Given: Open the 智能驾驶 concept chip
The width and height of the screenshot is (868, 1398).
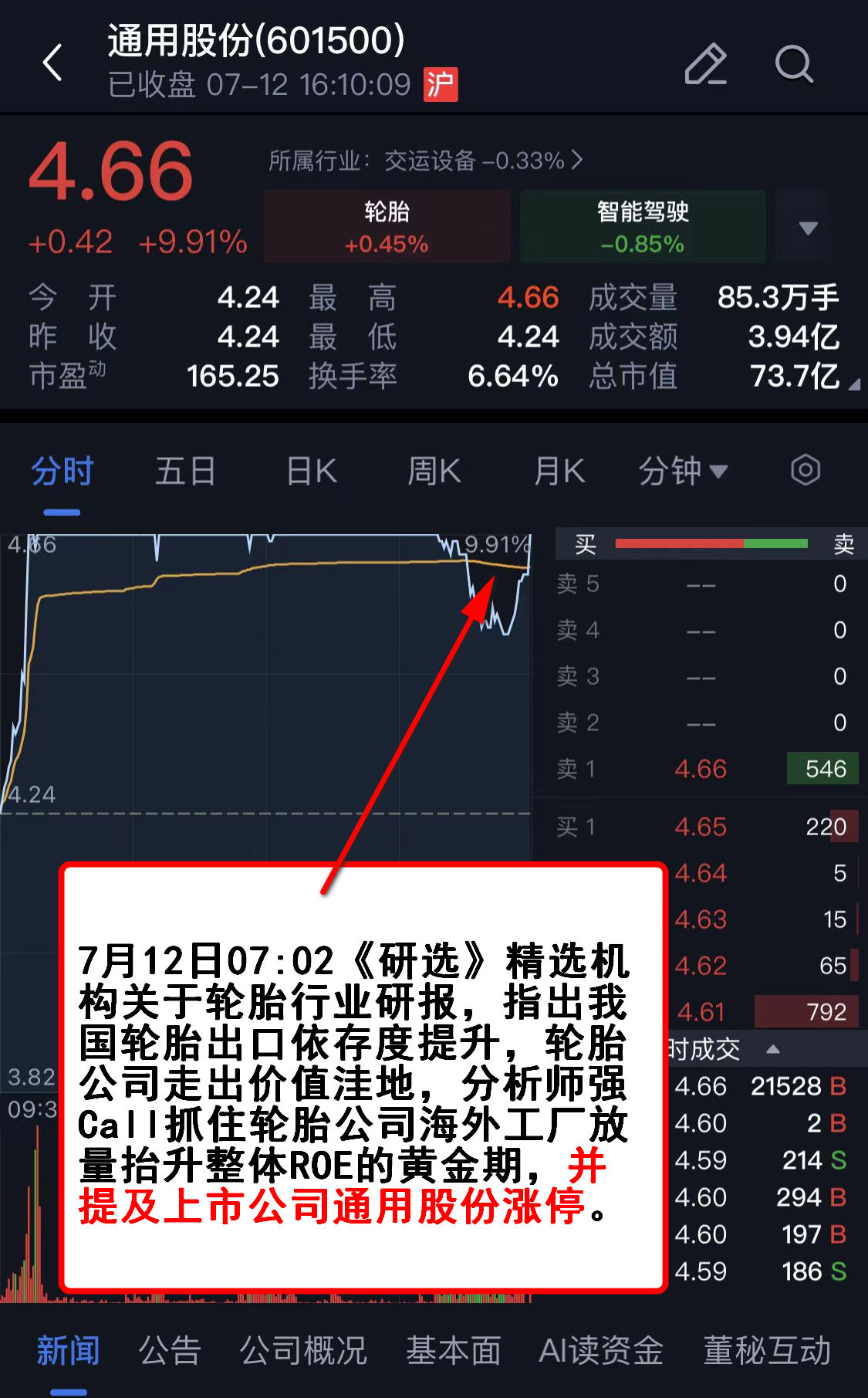Looking at the screenshot, I should [643, 227].
